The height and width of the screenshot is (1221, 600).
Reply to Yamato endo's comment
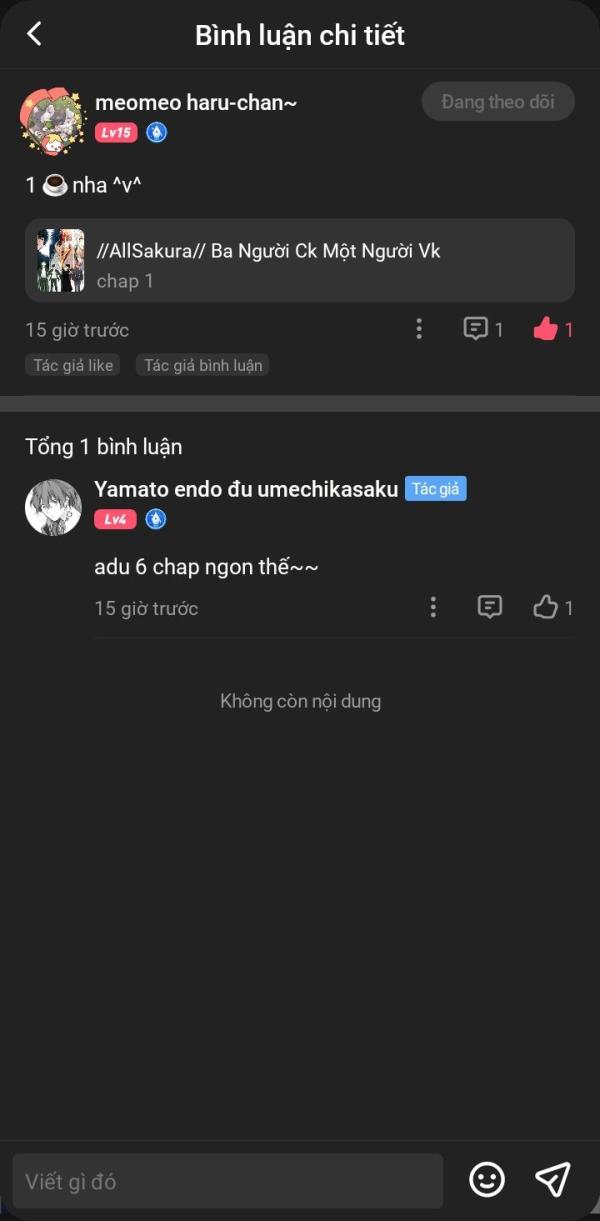489,607
